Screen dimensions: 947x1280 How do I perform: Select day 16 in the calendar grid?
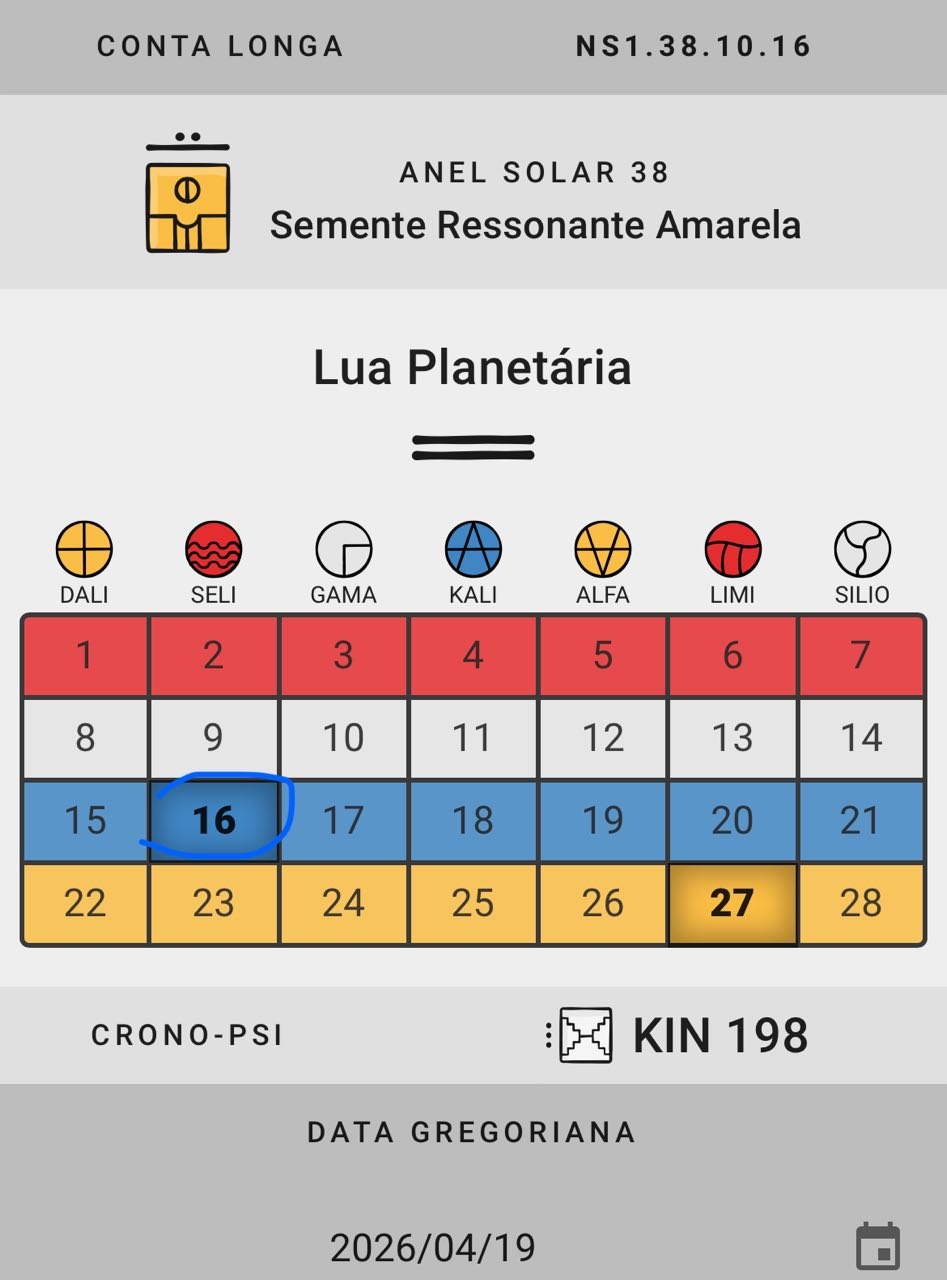point(214,821)
